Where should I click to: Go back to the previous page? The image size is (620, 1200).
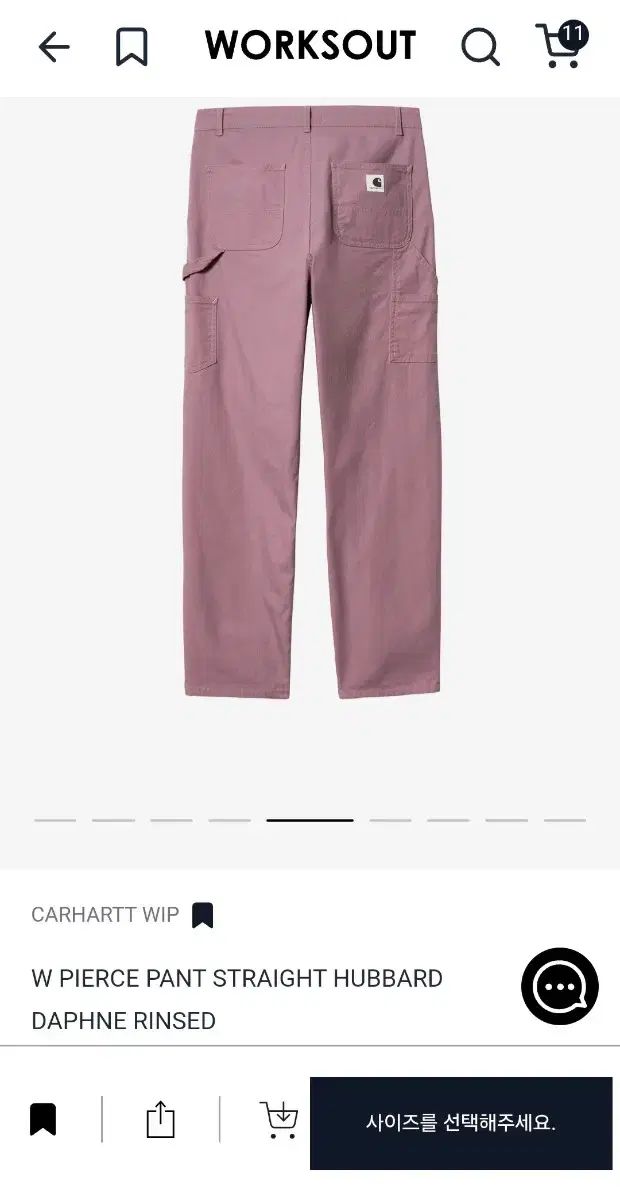click(x=54, y=46)
